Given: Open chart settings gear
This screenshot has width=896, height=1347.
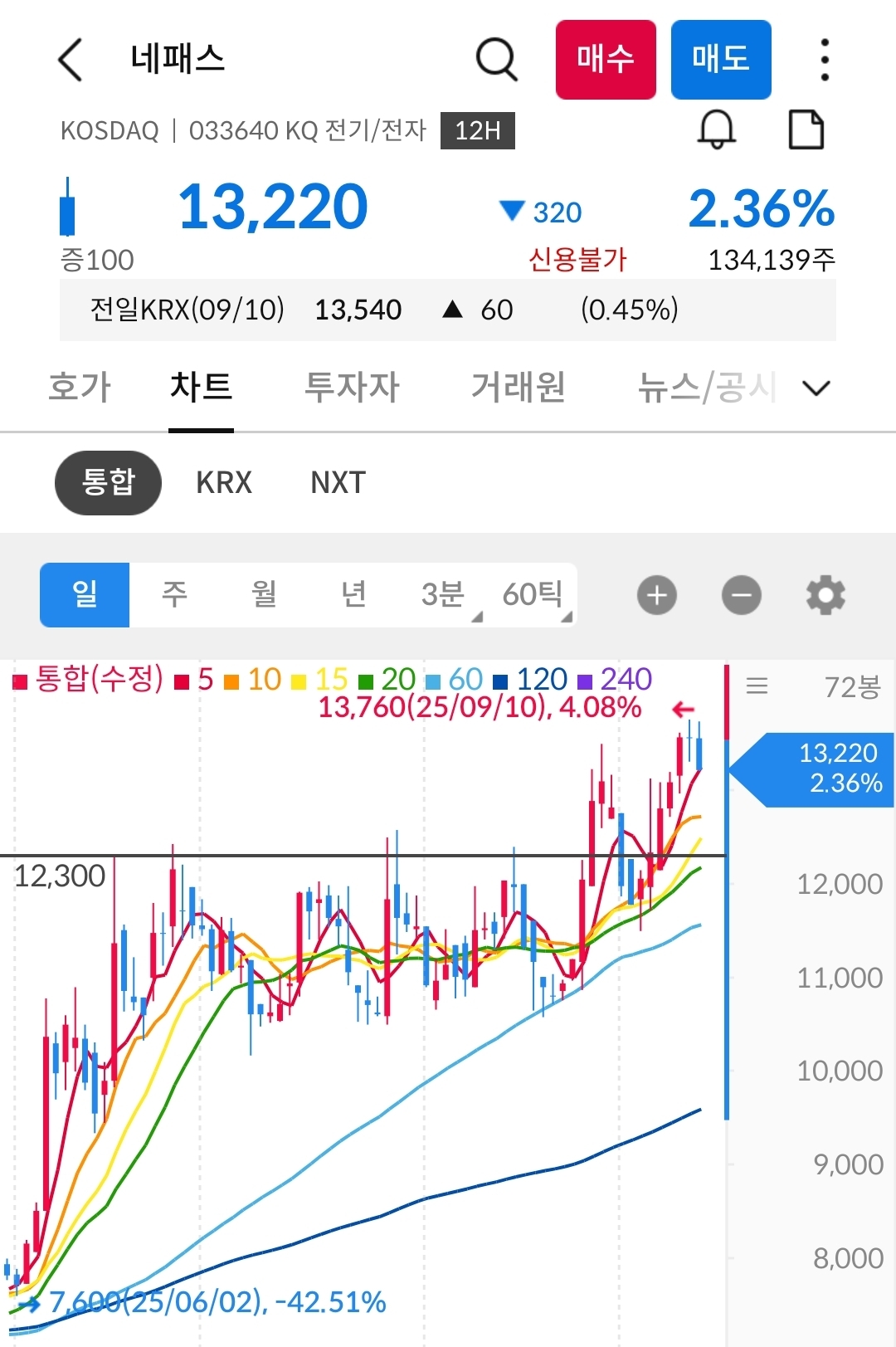Looking at the screenshot, I should pos(824,595).
